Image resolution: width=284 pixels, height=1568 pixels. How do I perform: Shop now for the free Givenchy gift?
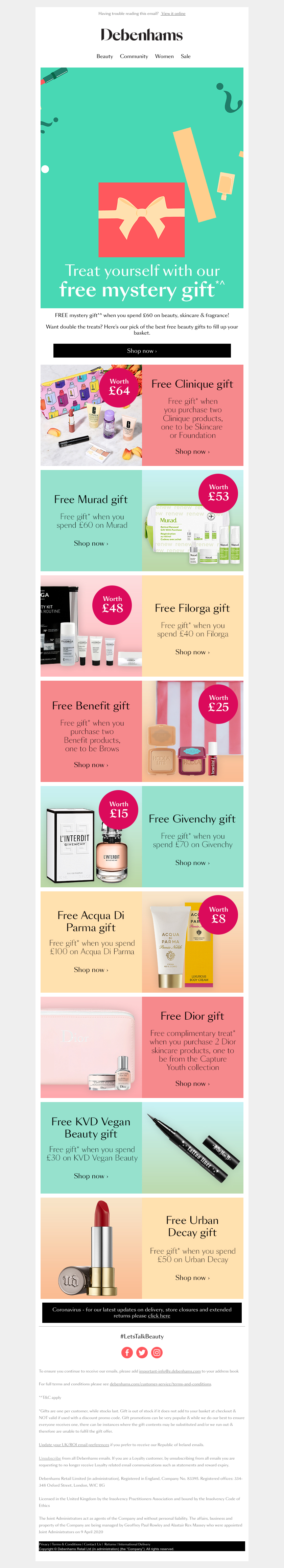[x=192, y=863]
